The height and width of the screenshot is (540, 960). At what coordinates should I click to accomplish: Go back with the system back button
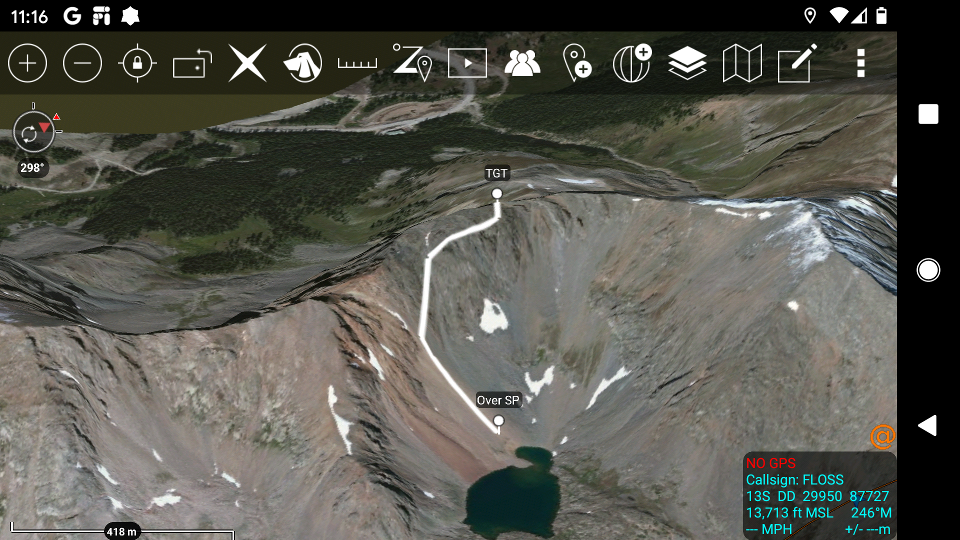tap(927, 426)
